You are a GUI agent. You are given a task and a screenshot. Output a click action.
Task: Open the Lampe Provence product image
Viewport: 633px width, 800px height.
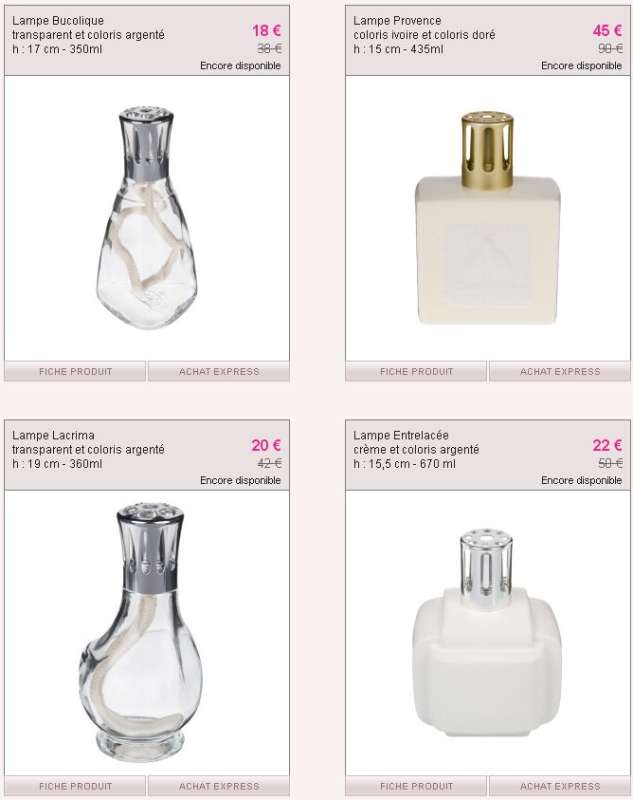click(487, 217)
